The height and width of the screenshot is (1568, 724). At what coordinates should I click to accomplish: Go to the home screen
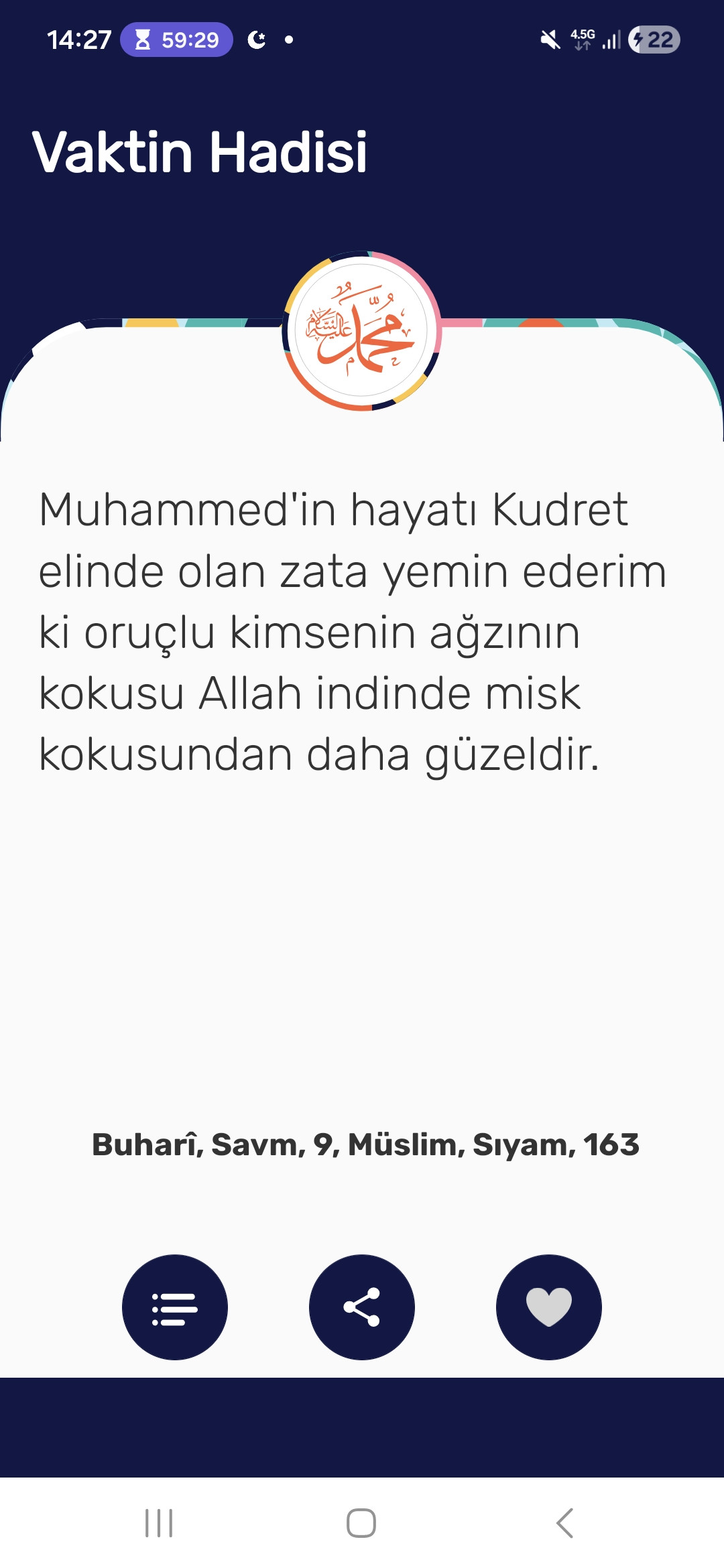pos(361,1523)
